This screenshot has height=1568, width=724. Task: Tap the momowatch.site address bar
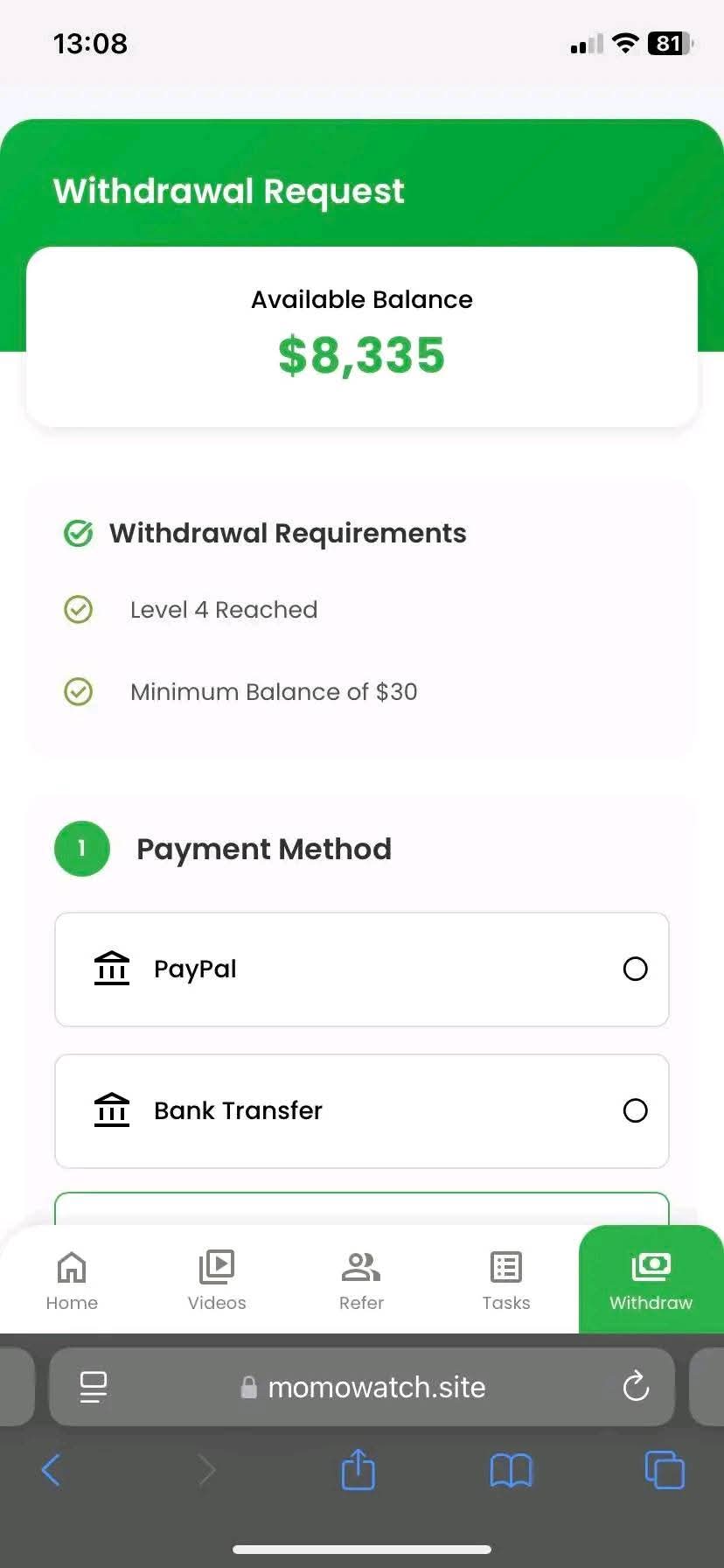point(362,1387)
